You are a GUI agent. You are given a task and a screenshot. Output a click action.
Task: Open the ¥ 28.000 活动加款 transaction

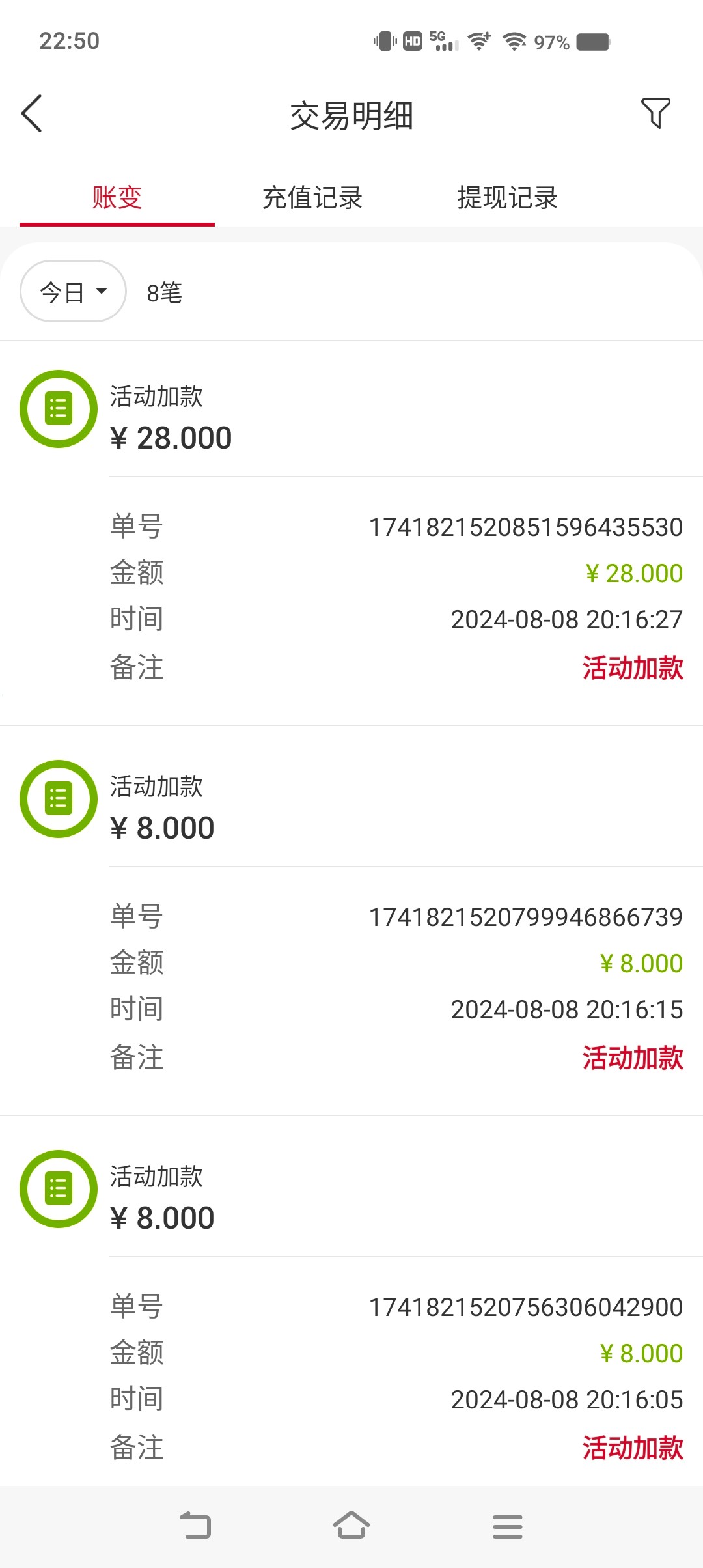point(351,533)
